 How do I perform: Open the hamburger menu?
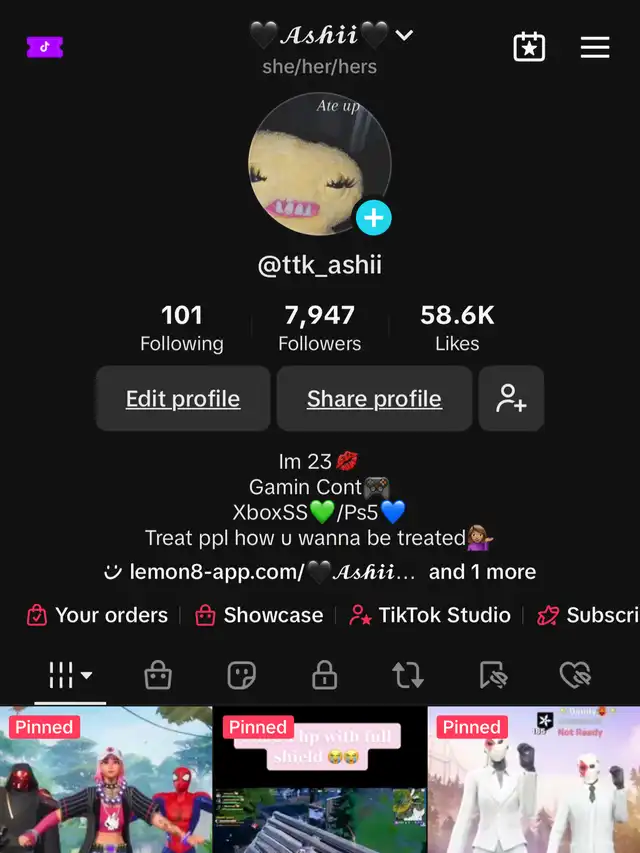click(594, 47)
